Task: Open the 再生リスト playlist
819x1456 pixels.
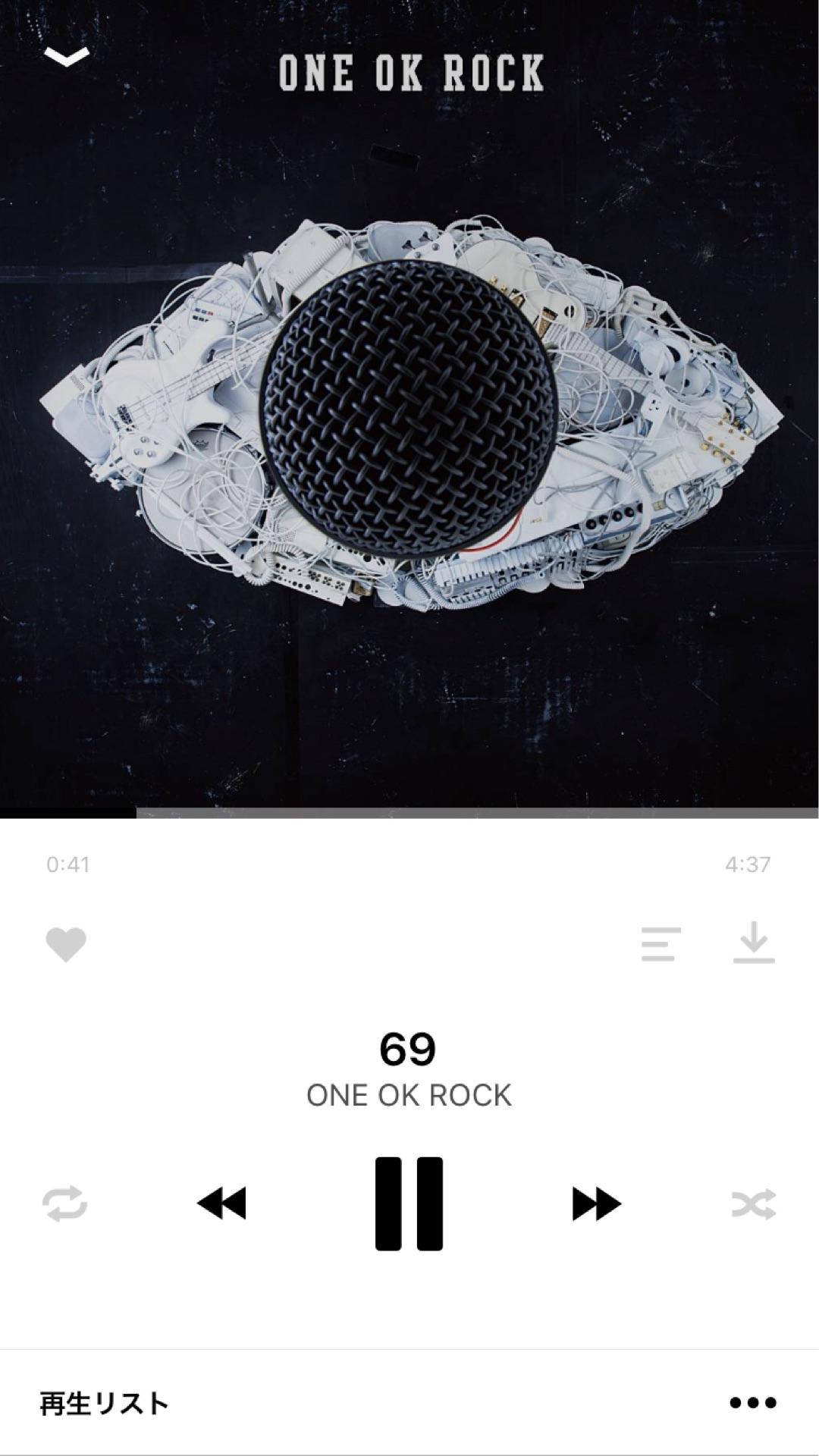Action: pyautogui.click(x=105, y=1404)
